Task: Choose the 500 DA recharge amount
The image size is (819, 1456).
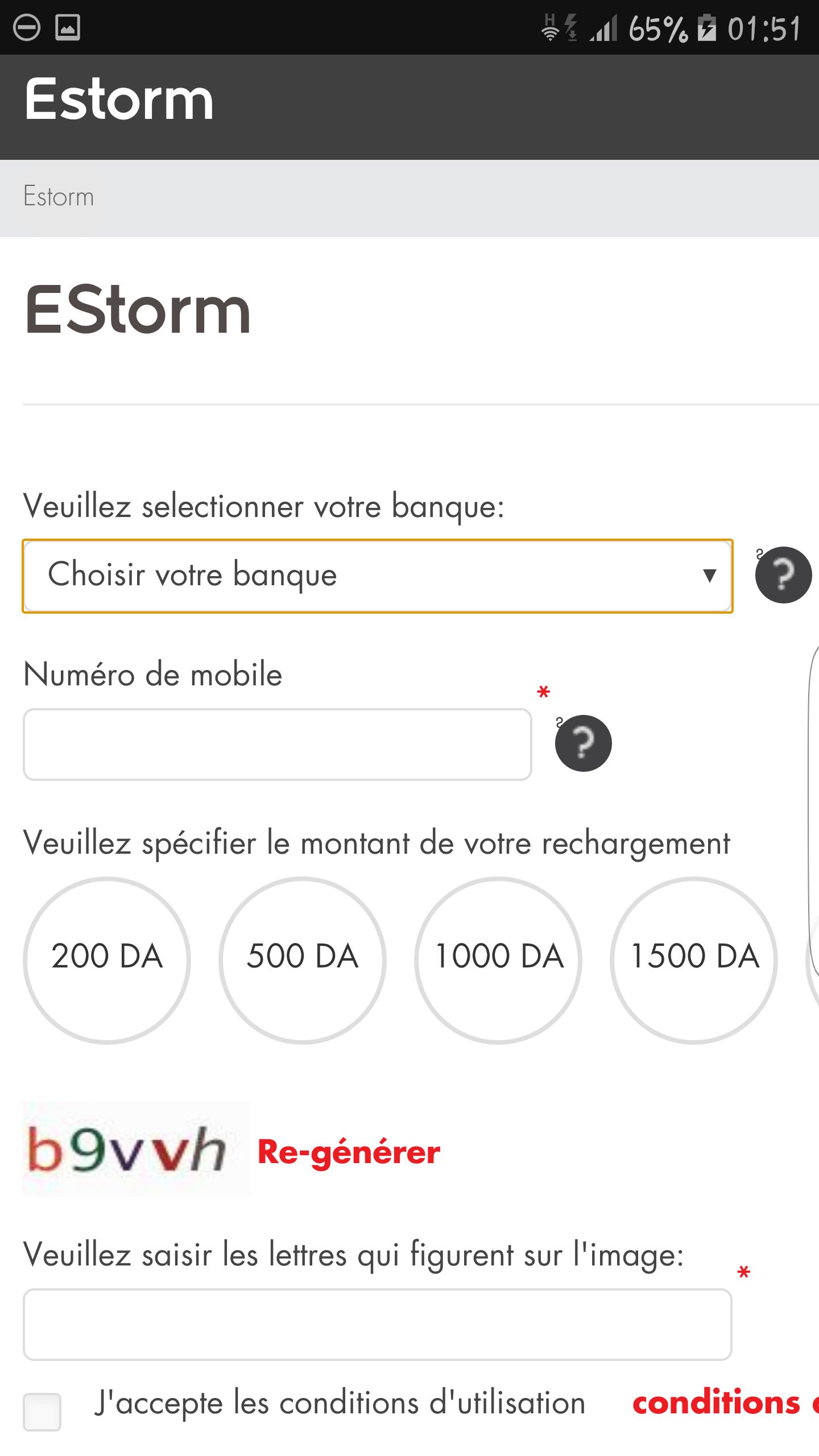Action: tap(303, 961)
